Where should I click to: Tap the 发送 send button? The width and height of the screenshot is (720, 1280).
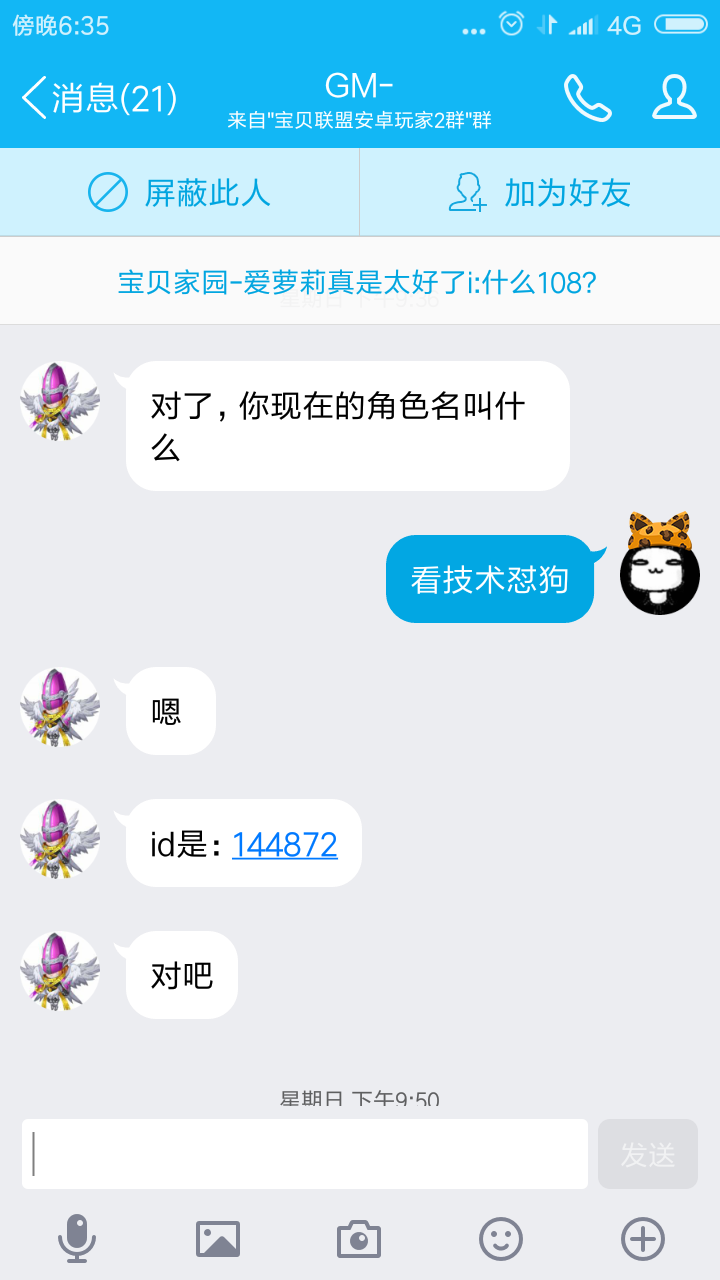647,1154
